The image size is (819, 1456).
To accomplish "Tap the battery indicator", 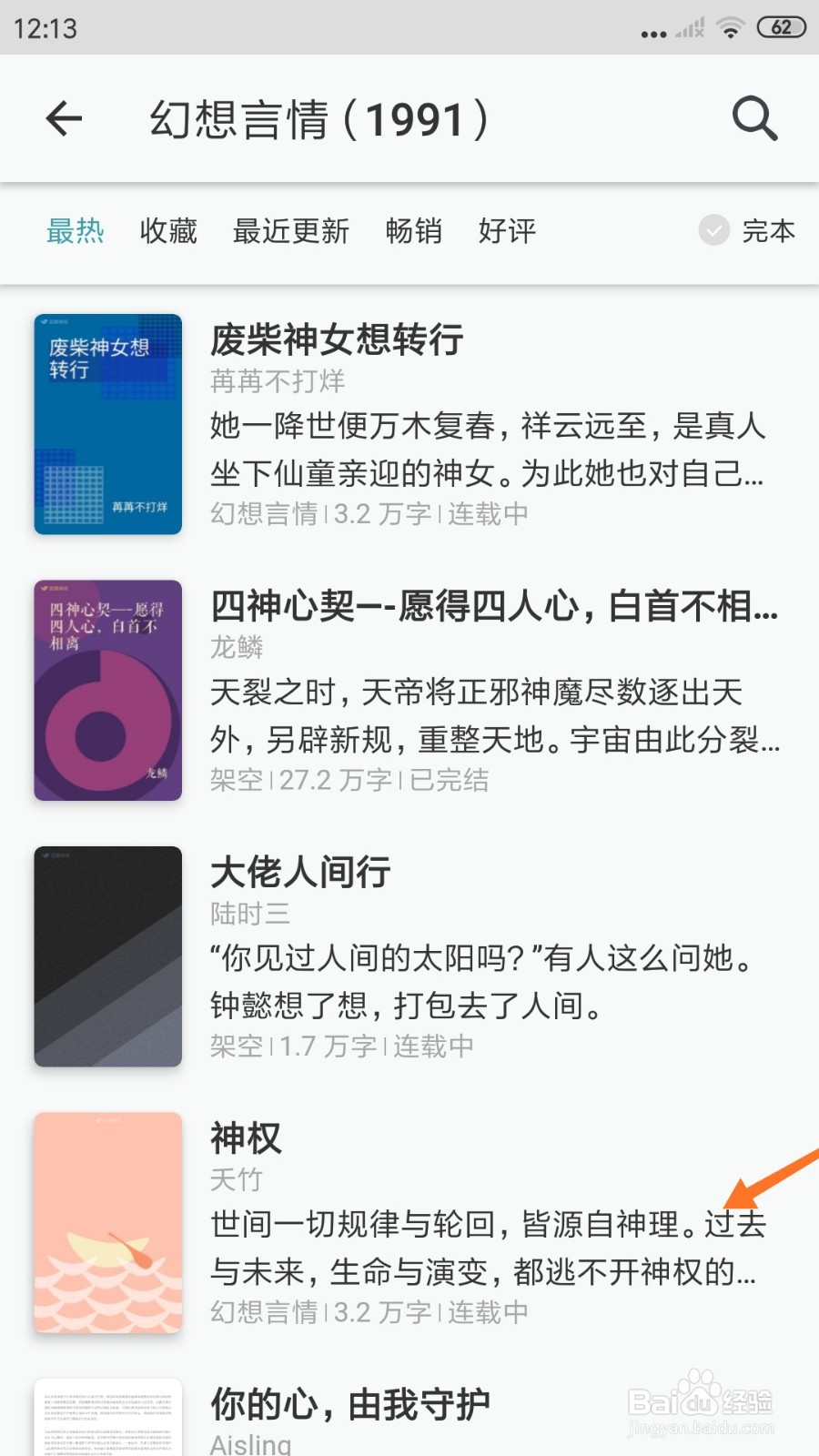I will coord(783,26).
